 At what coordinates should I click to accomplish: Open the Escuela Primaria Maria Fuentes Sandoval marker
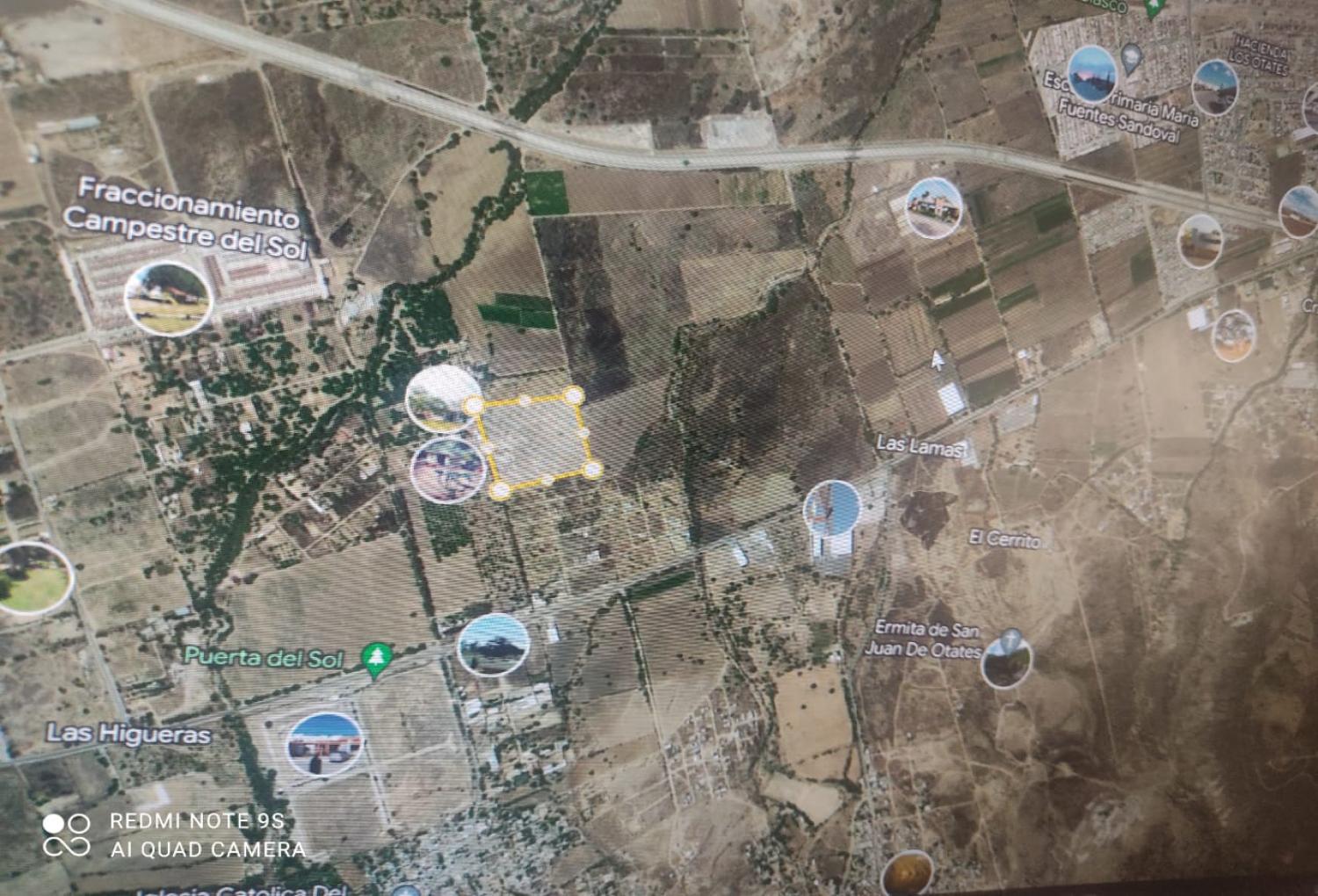(x=1092, y=75)
